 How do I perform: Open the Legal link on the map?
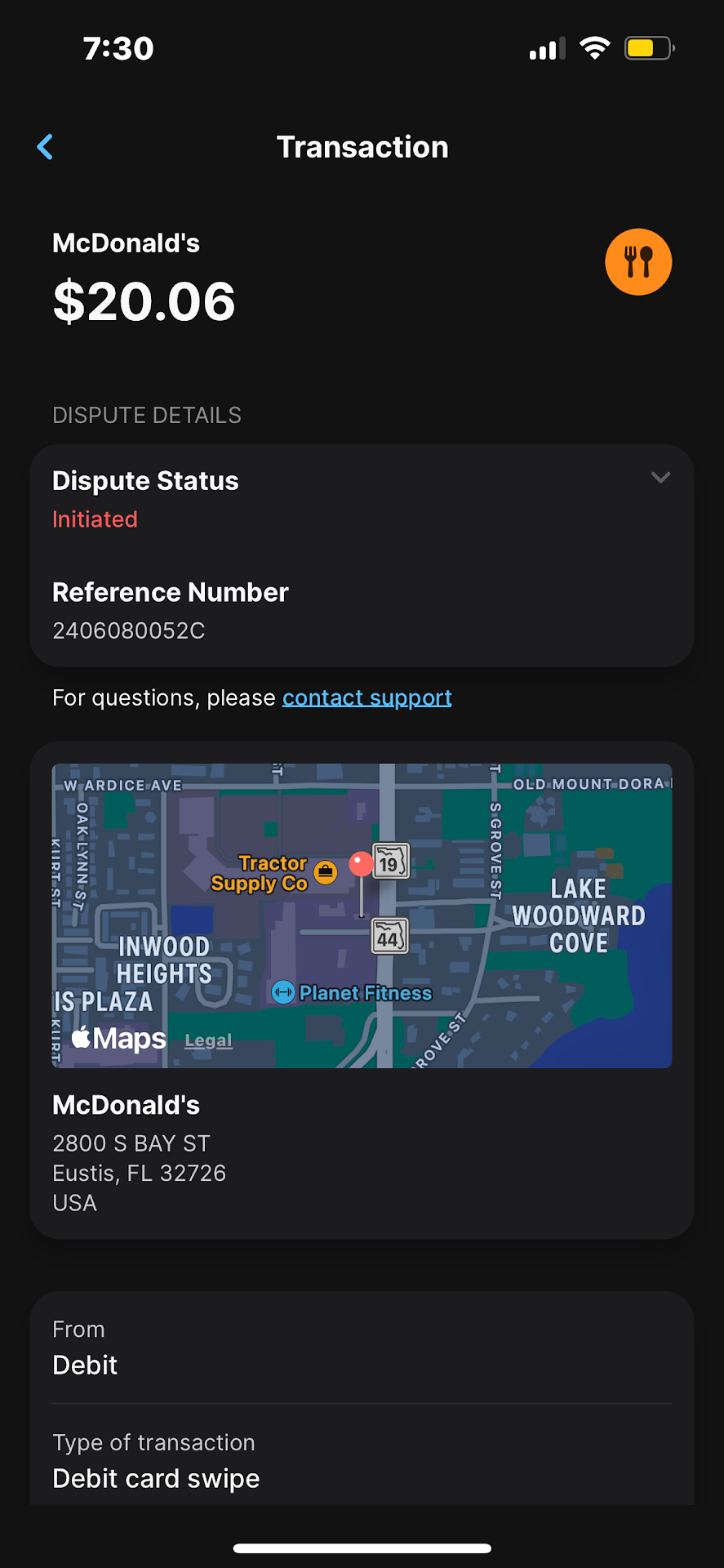click(x=208, y=1040)
